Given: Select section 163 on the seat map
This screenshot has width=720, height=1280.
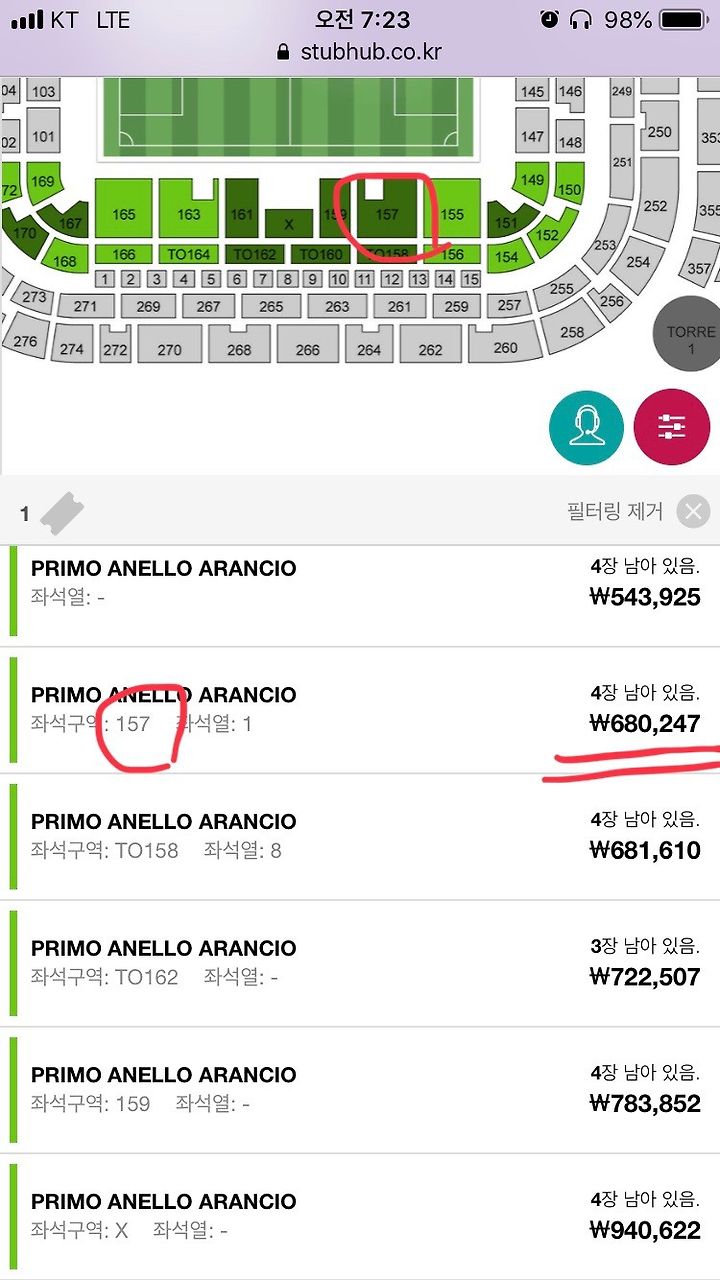Looking at the screenshot, I should click(189, 209).
